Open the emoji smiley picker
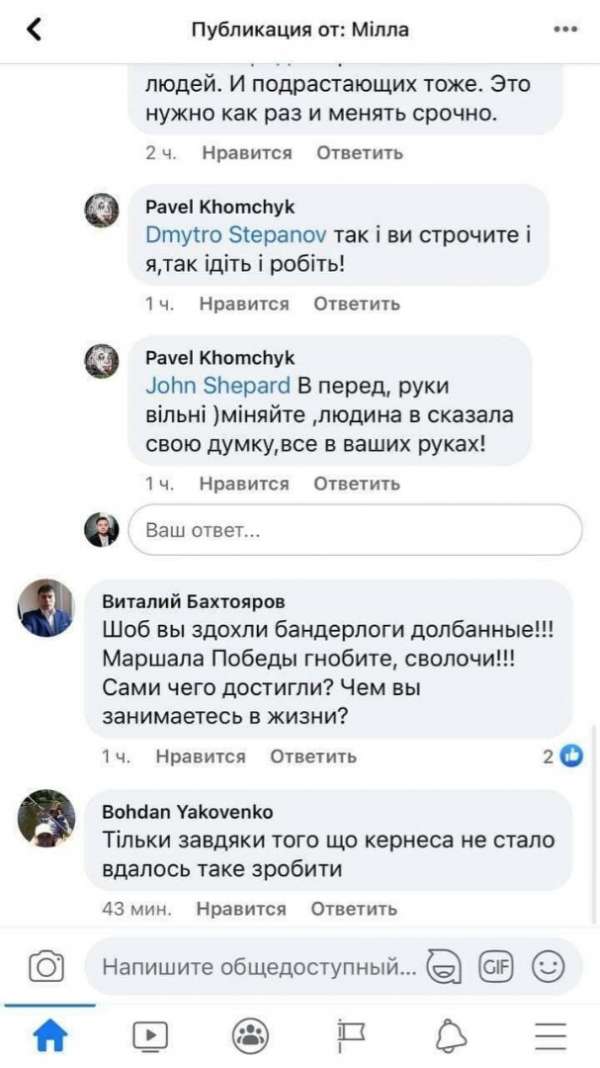Image resolution: width=600 pixels, height=1068 pixels. 547,967
